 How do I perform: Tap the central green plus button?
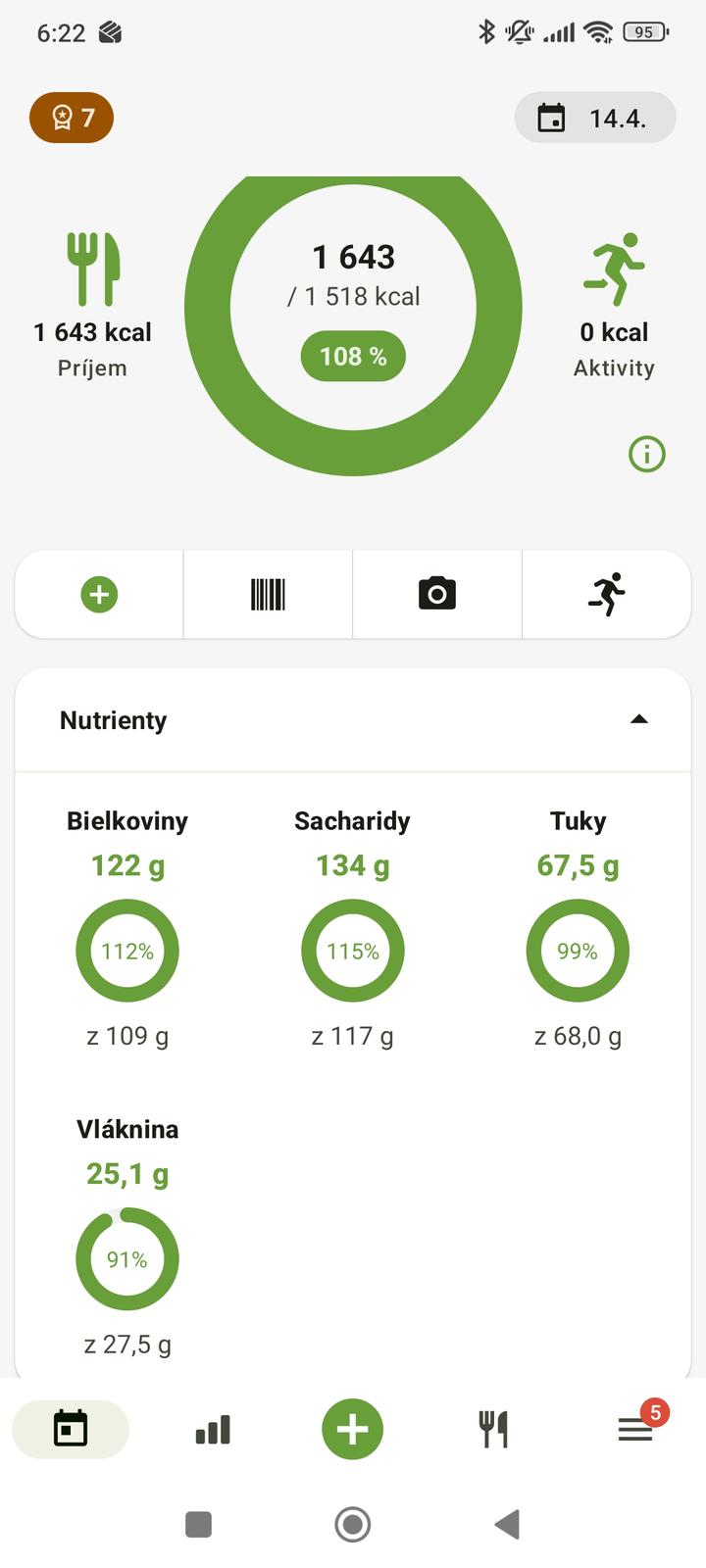[x=353, y=1430]
